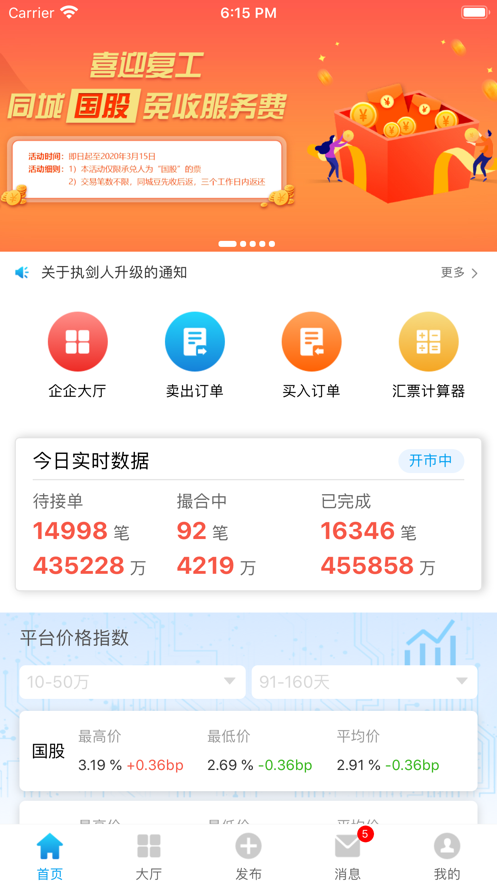Image resolution: width=497 pixels, height=883 pixels.
Task: Open 买入订单
Action: pyautogui.click(x=311, y=356)
